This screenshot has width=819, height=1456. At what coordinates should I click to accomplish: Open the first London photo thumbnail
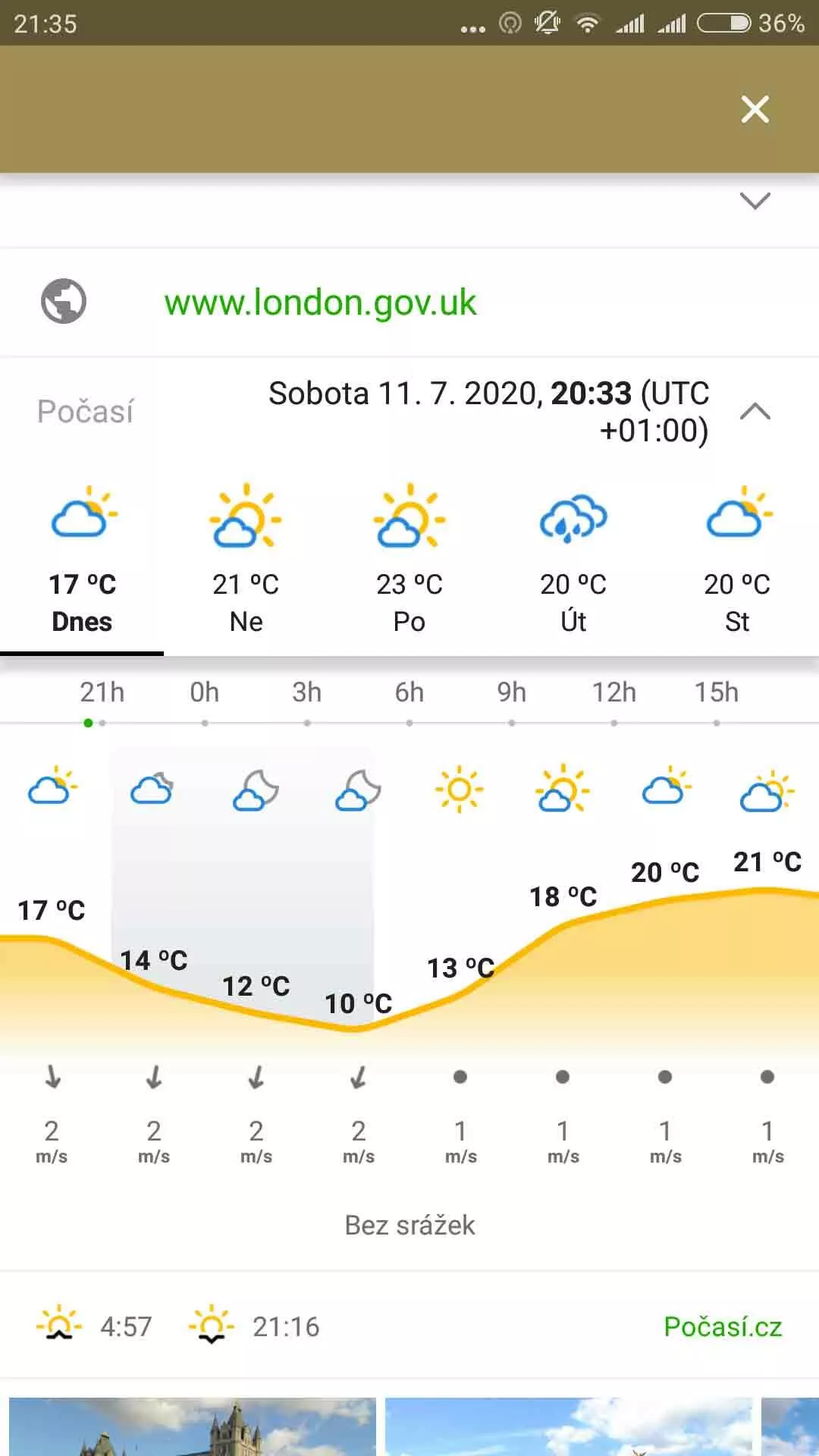pyautogui.click(x=193, y=1426)
